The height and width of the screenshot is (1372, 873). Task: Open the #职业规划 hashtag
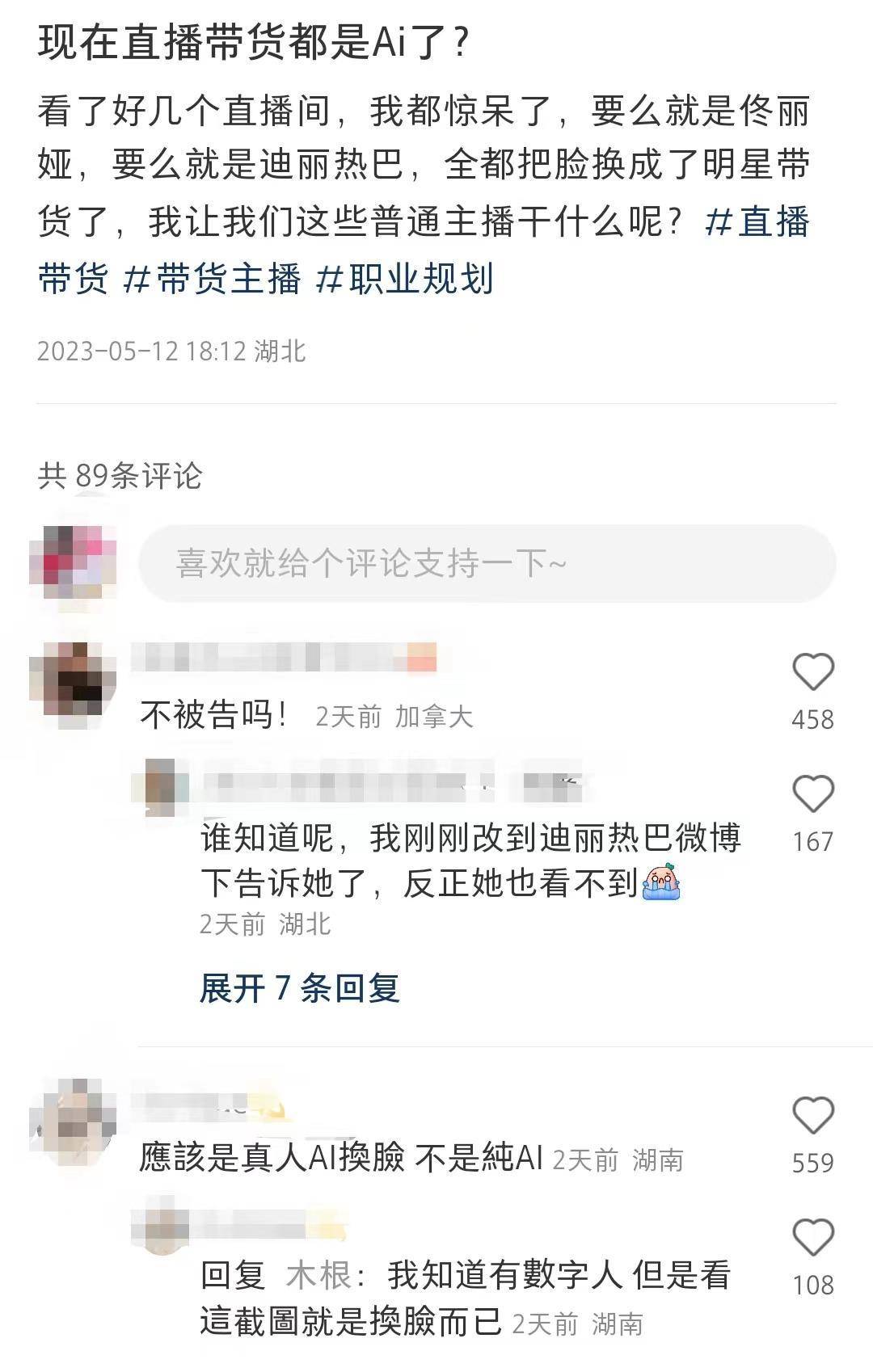click(x=404, y=279)
